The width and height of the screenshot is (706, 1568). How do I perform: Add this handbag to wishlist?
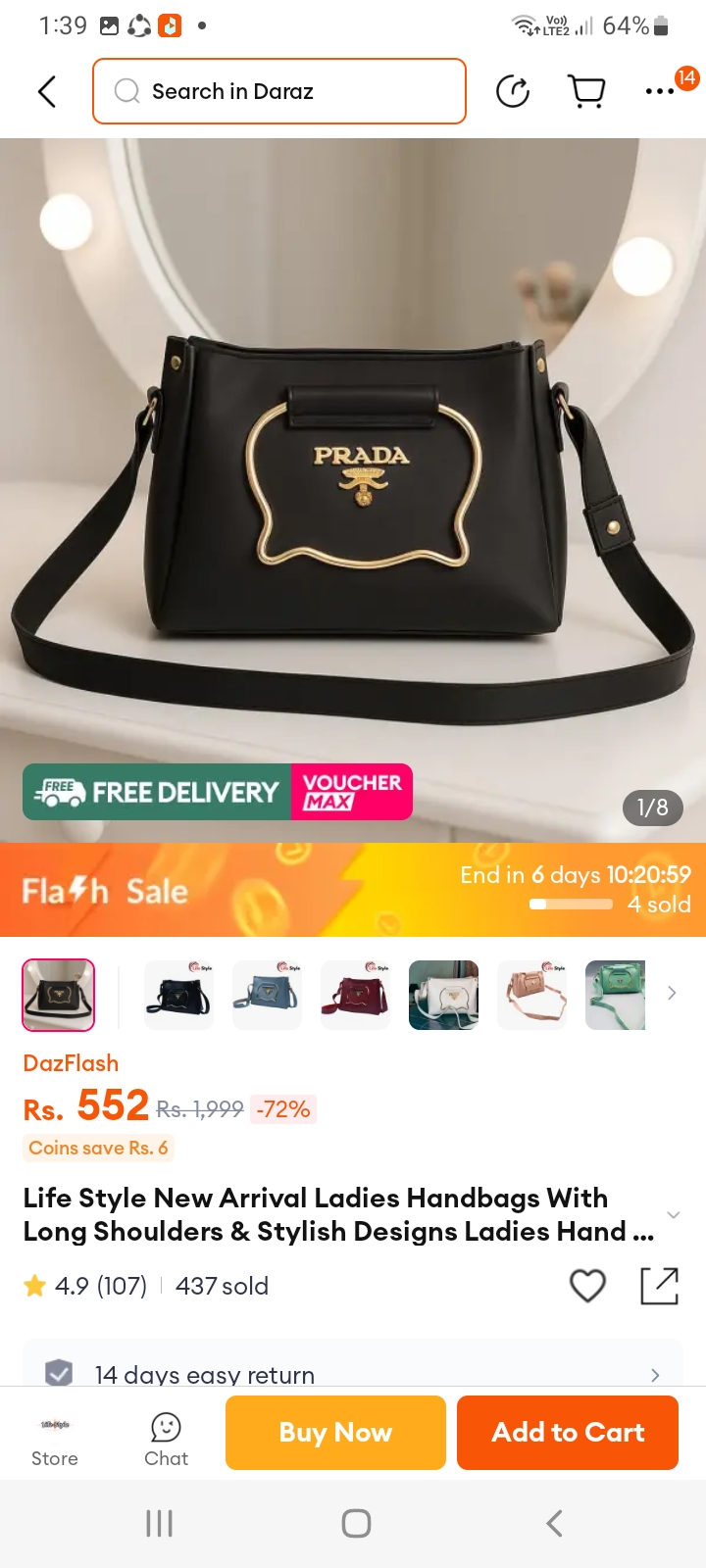pos(587,1286)
